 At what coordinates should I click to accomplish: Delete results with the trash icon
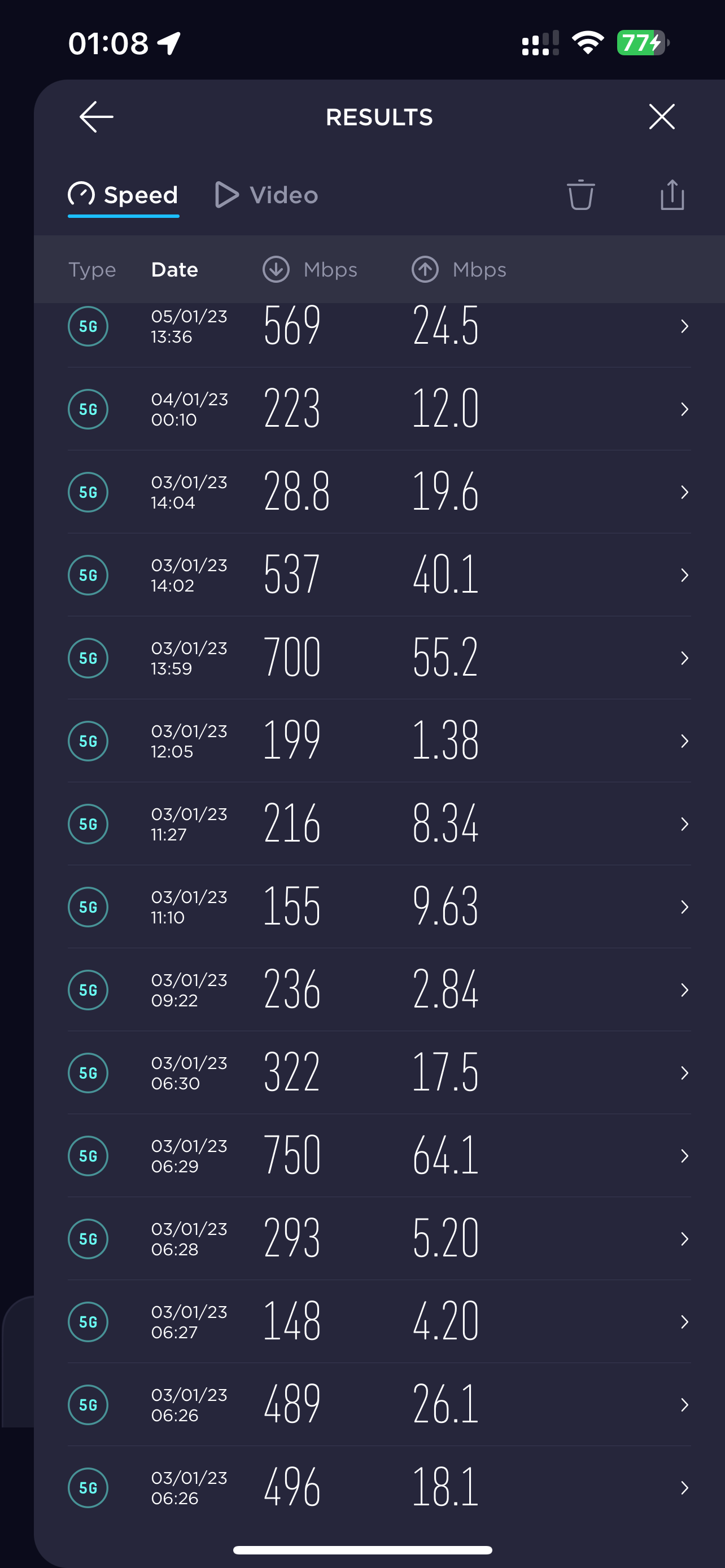(x=580, y=195)
